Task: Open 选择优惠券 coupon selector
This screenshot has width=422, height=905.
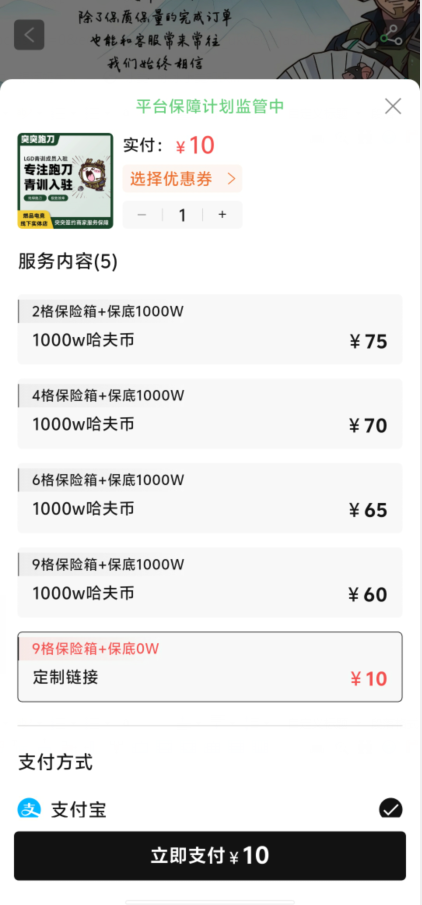Action: [182, 179]
